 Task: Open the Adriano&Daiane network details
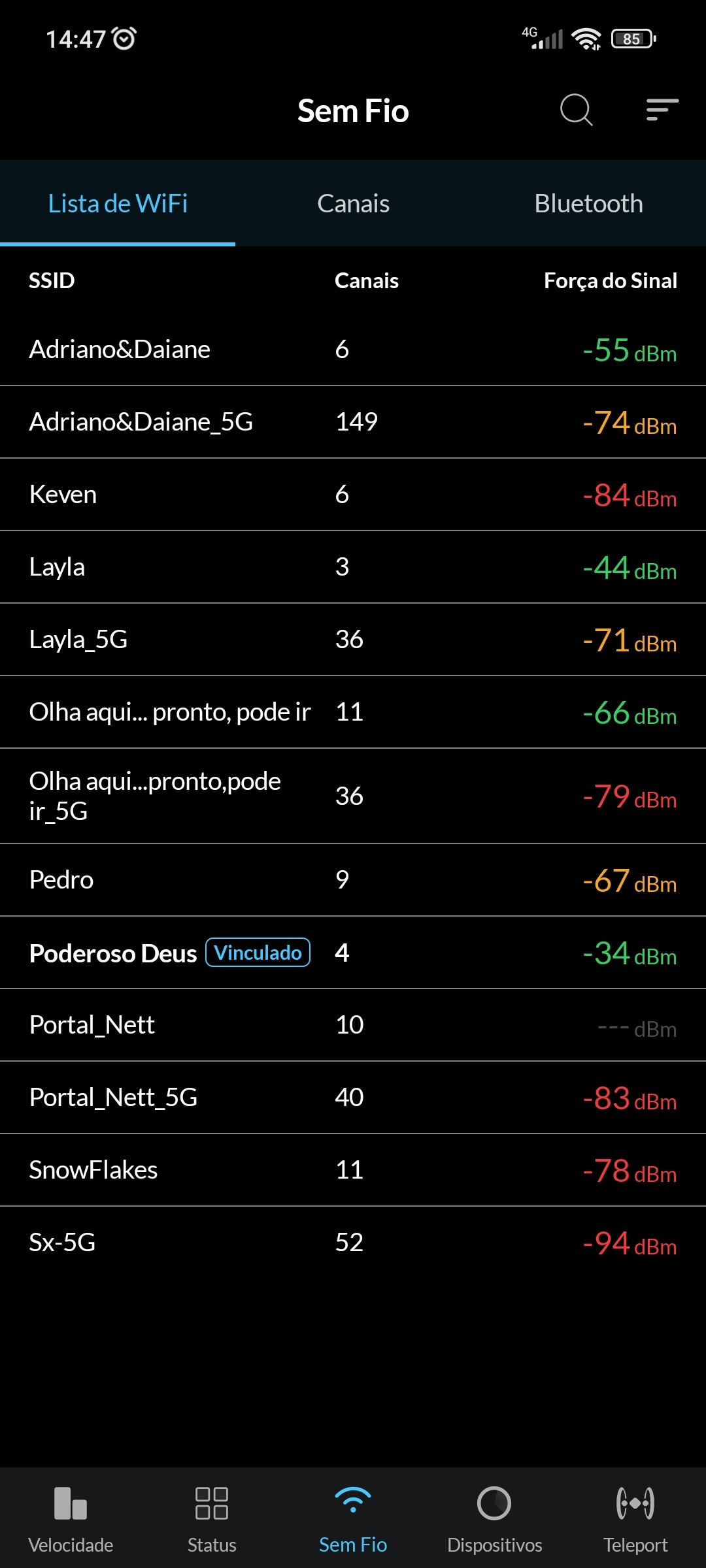pyautogui.click(x=353, y=350)
